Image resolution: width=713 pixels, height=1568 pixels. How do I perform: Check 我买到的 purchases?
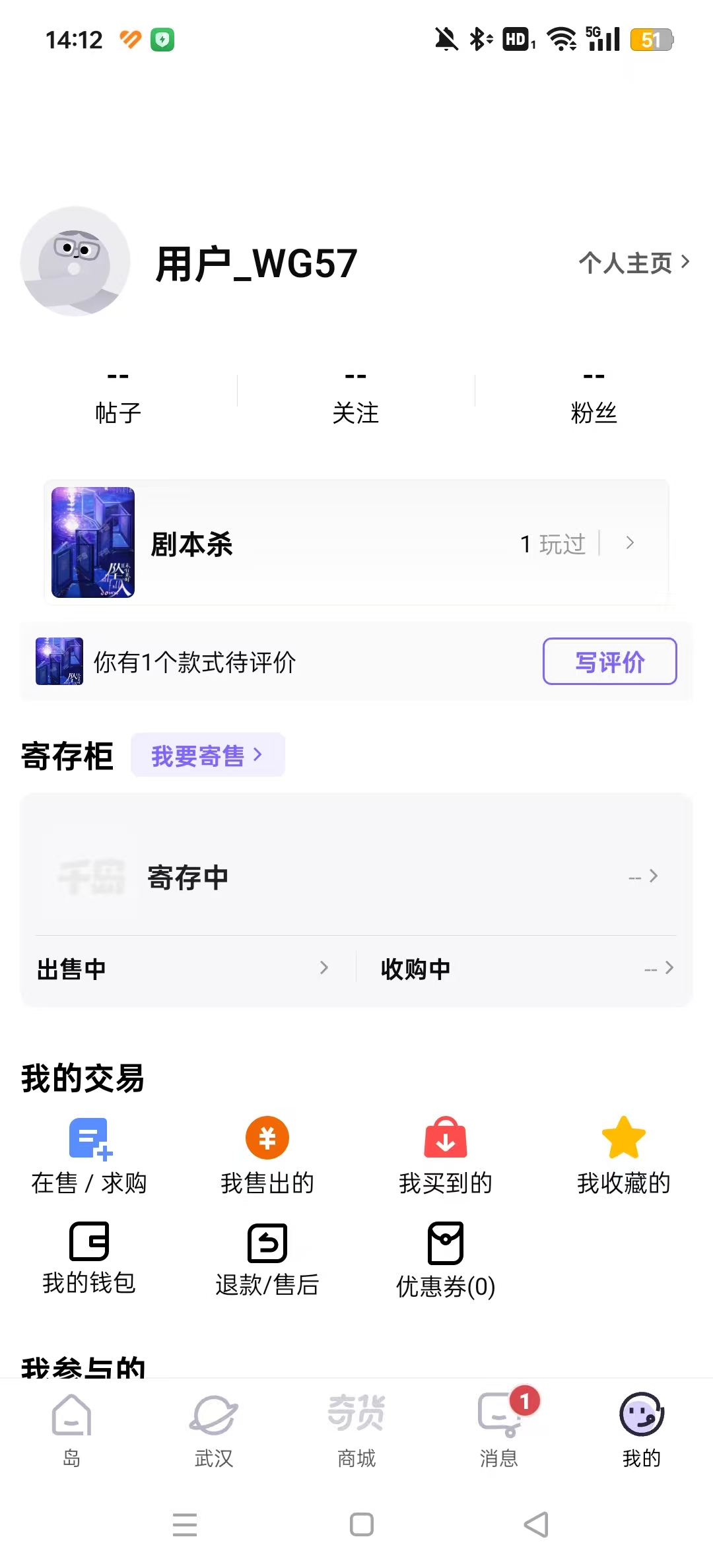tap(446, 1156)
